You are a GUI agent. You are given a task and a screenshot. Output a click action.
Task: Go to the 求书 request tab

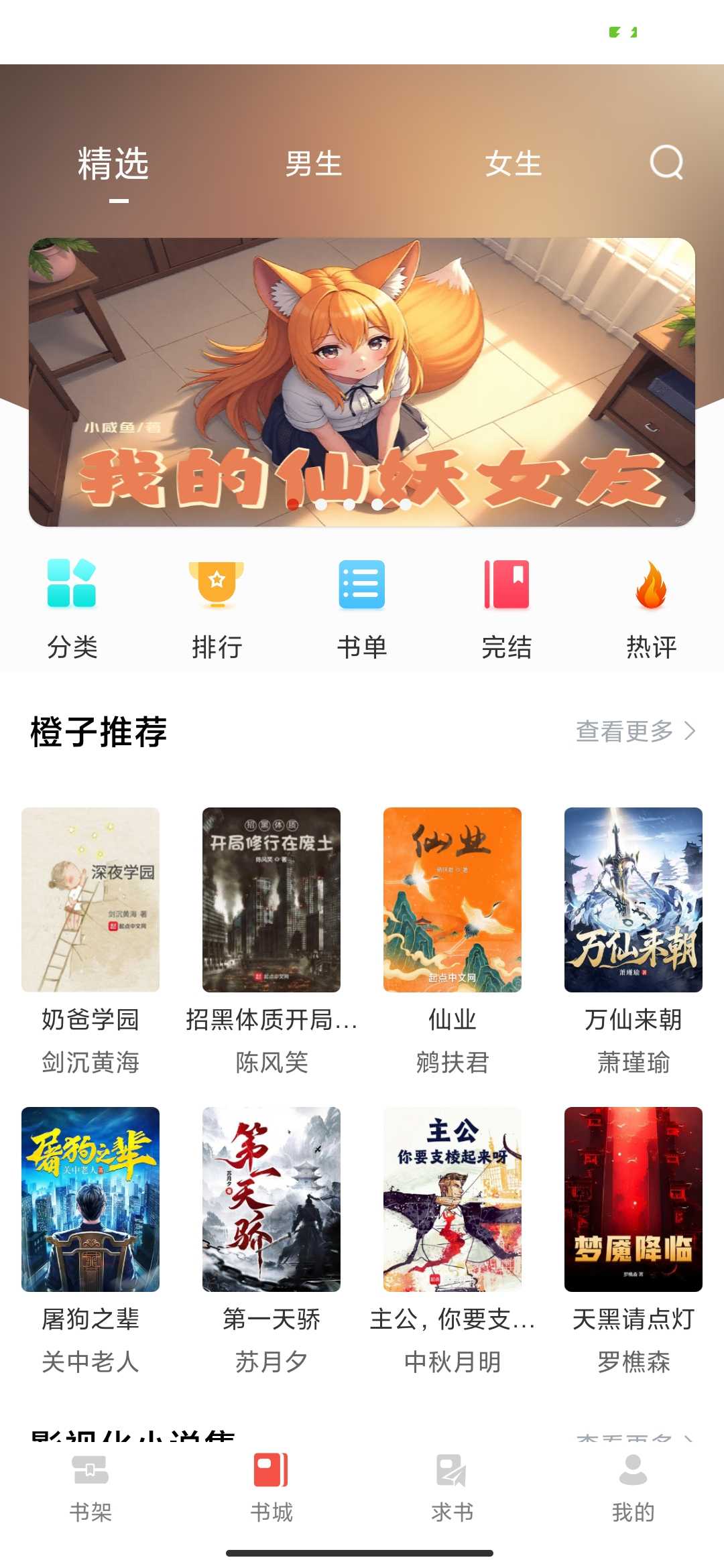(452, 1484)
